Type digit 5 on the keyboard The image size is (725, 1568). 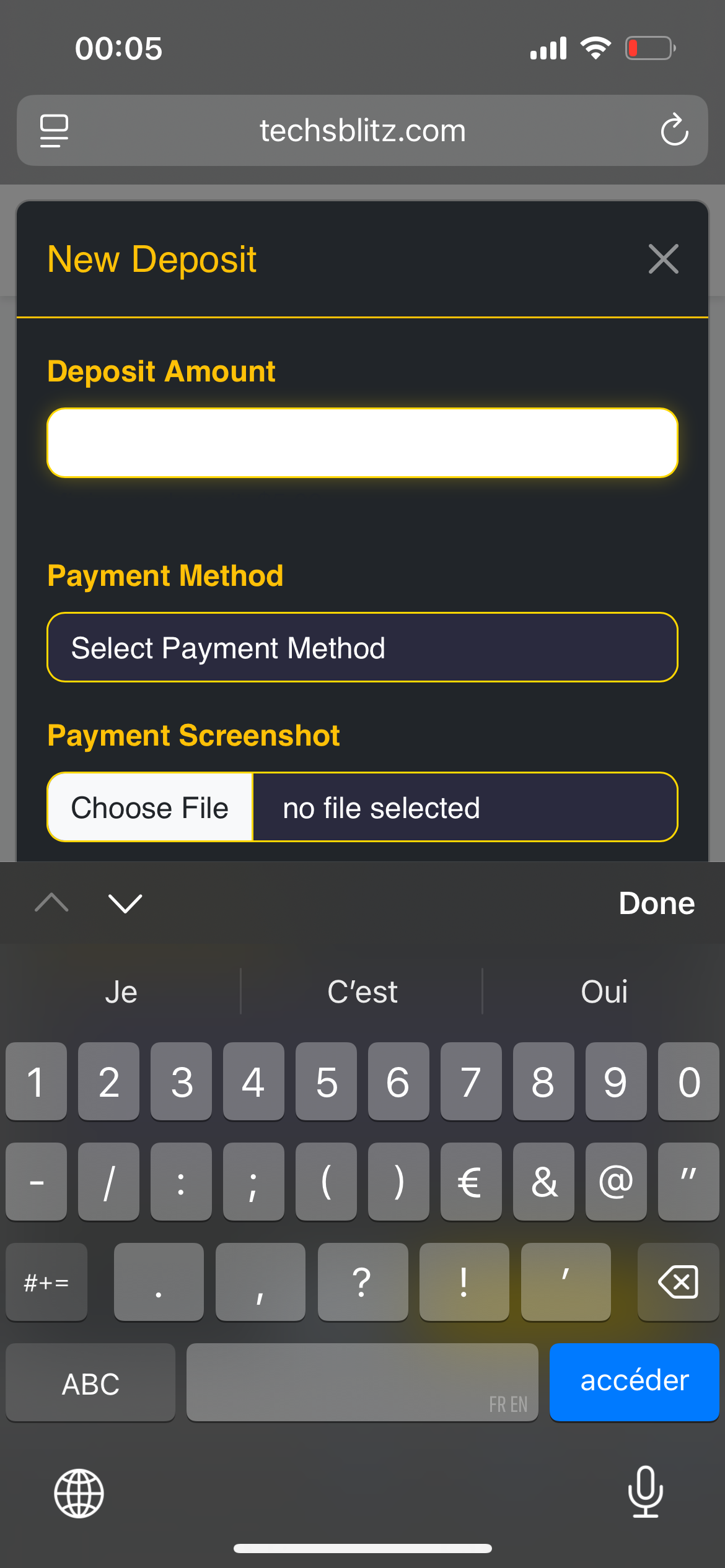tap(326, 1081)
